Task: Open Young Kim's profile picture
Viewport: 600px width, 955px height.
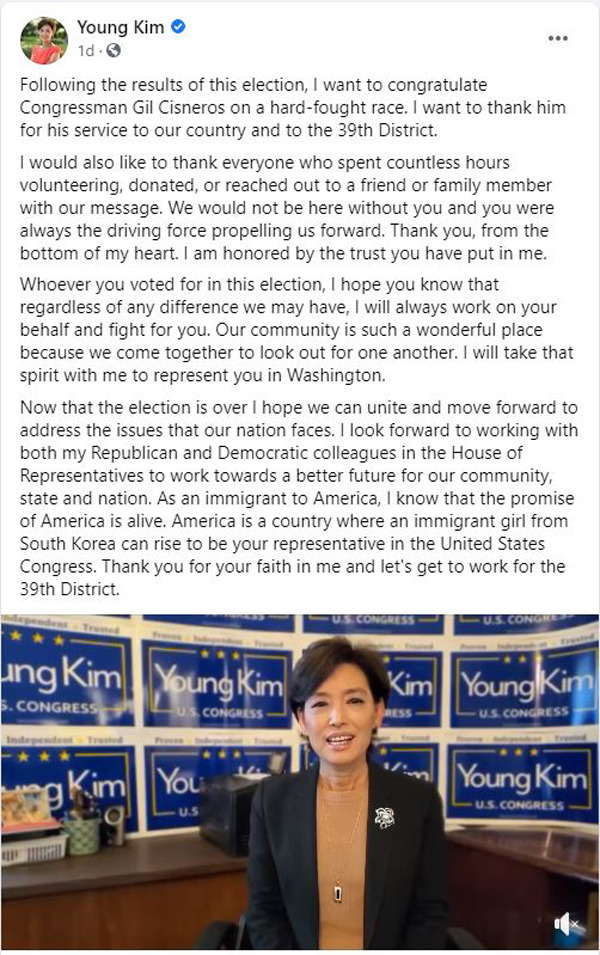Action: (x=44, y=40)
